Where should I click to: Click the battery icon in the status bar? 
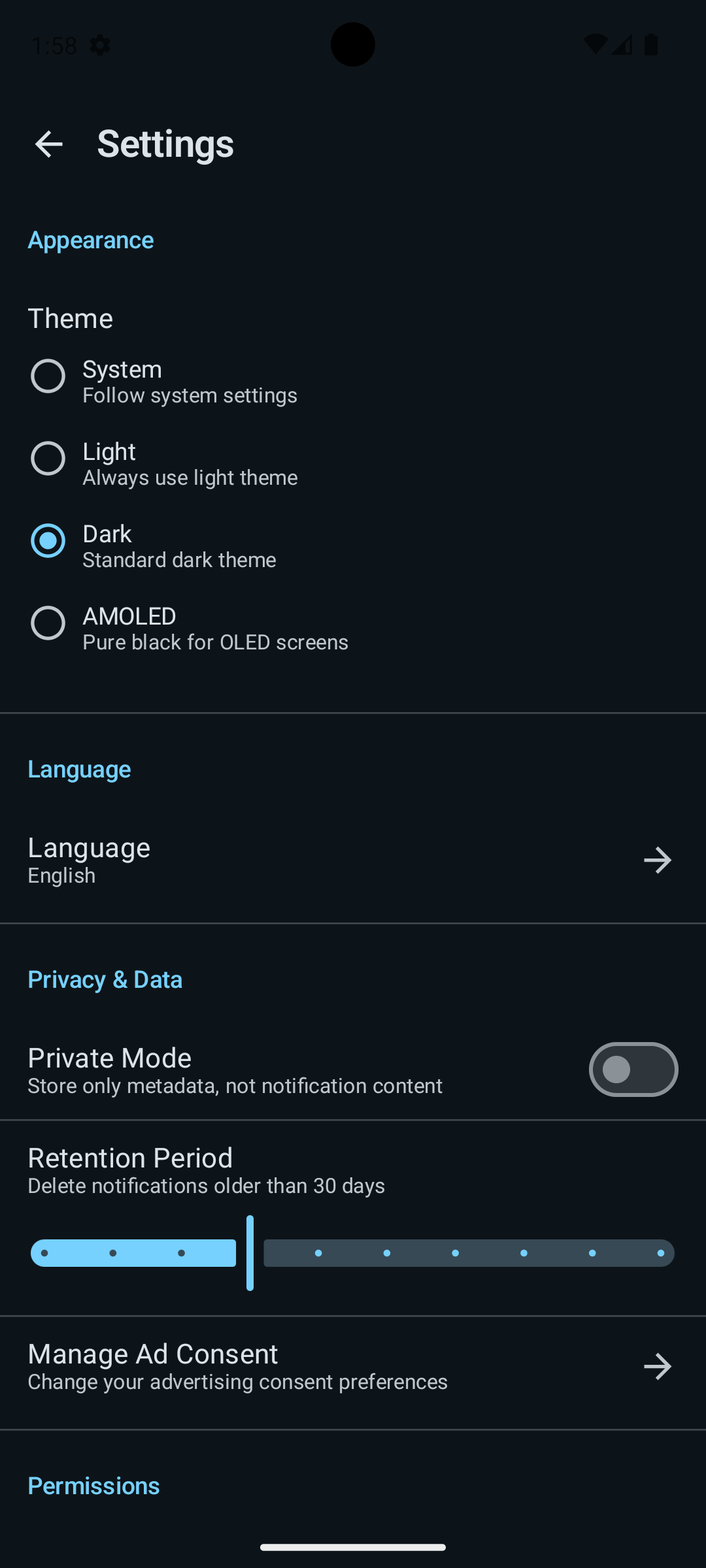click(x=652, y=44)
